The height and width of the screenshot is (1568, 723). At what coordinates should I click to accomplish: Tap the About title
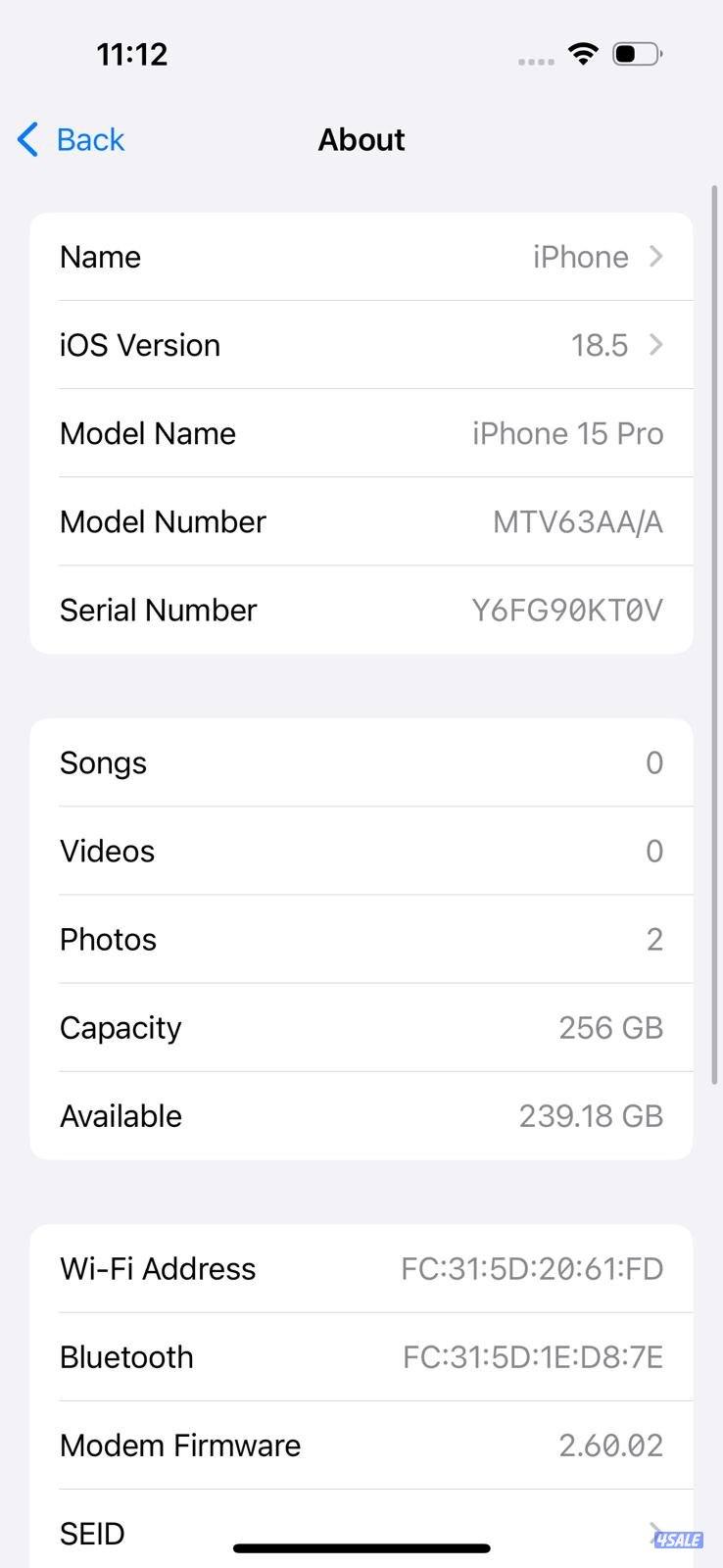point(361,139)
